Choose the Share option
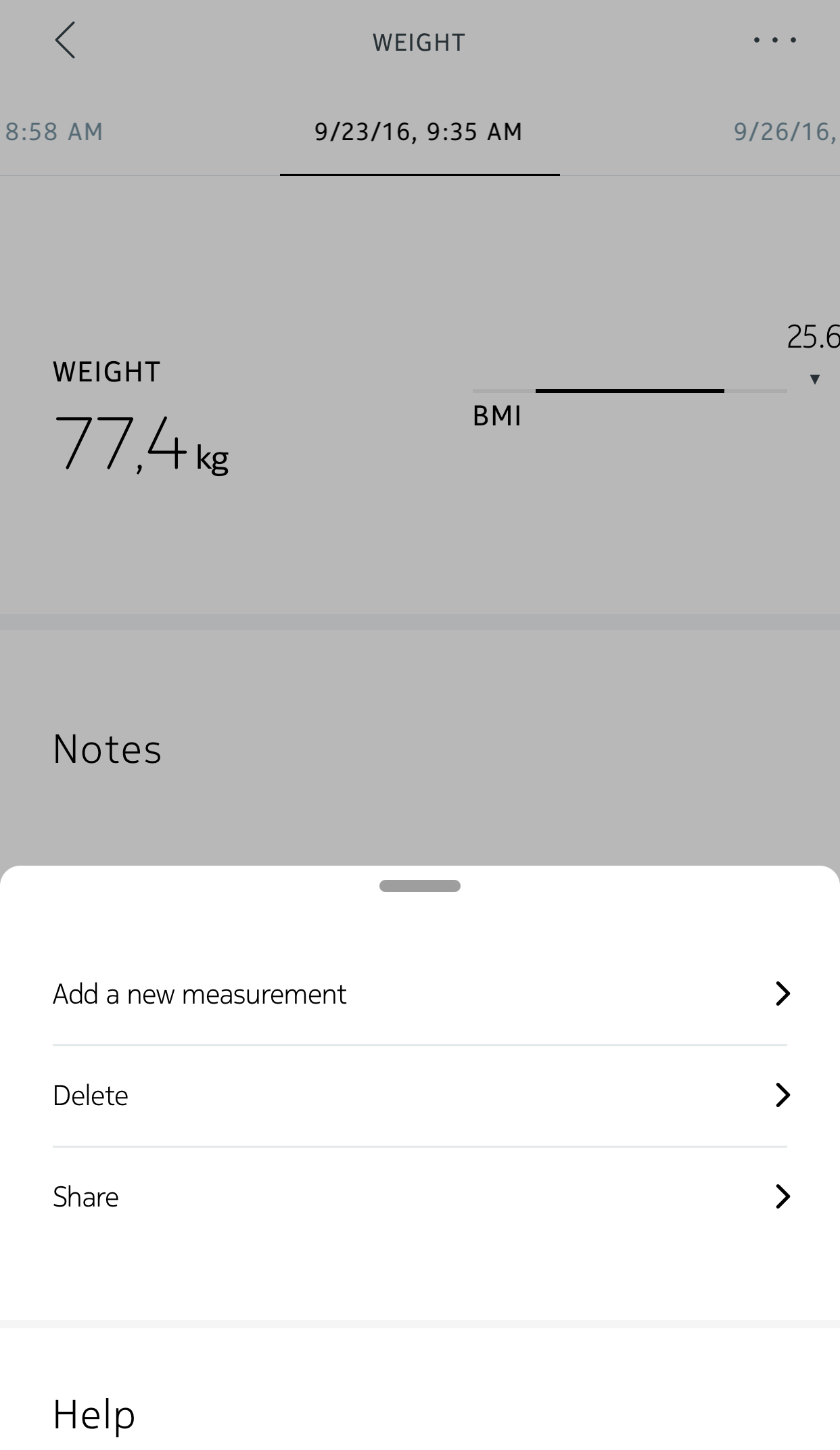 [x=420, y=1197]
